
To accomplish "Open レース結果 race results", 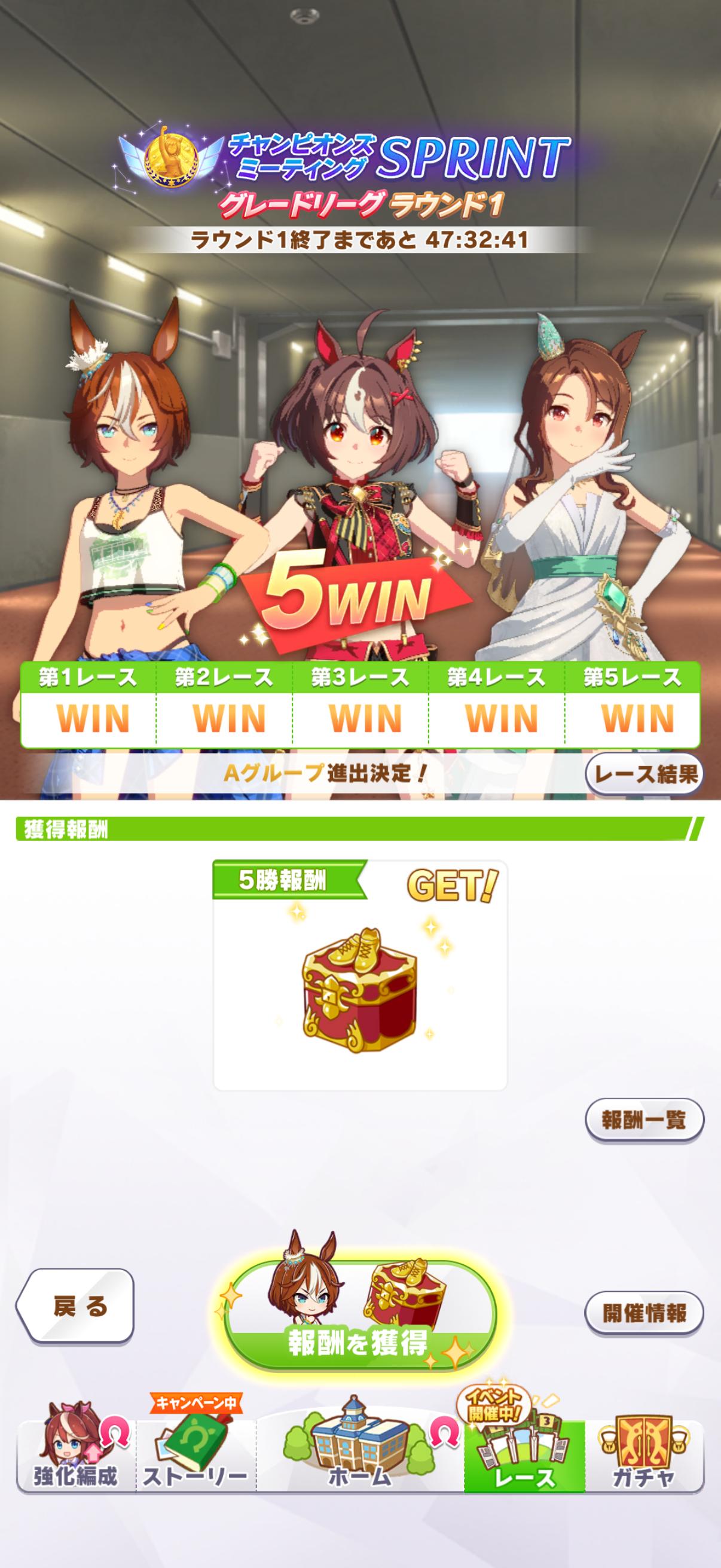I will pyautogui.click(x=644, y=774).
